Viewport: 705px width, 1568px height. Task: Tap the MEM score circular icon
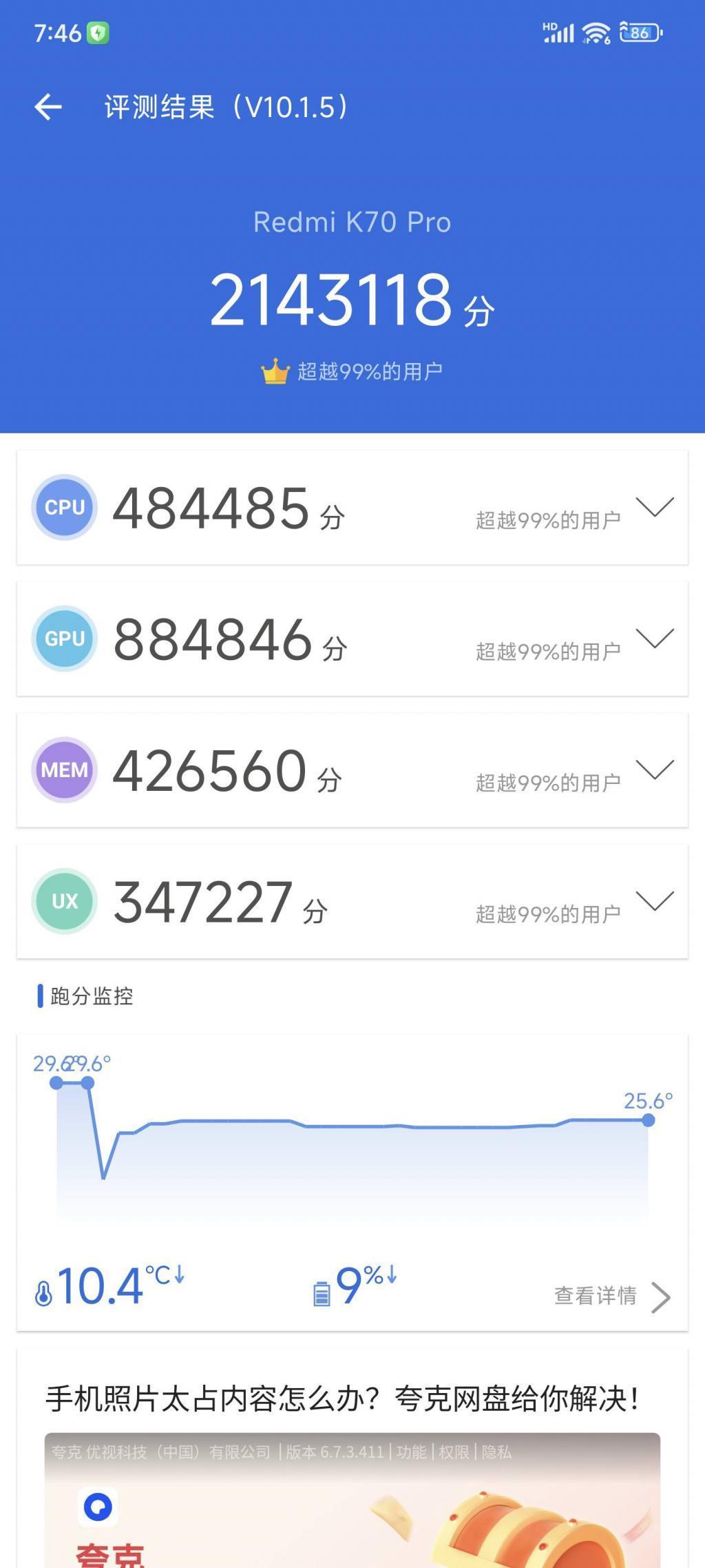click(x=64, y=770)
